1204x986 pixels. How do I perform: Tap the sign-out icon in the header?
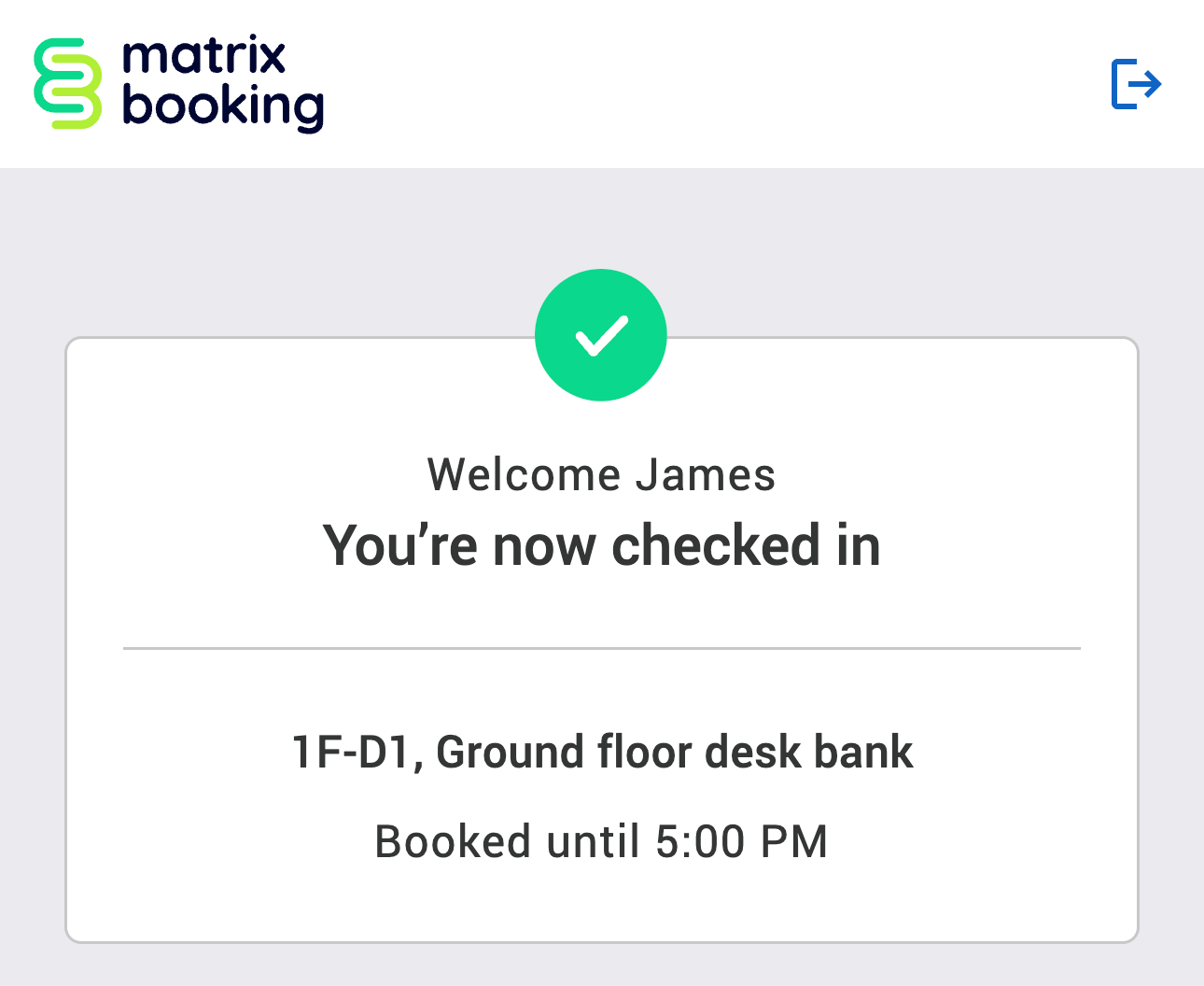pyautogui.click(x=1135, y=84)
